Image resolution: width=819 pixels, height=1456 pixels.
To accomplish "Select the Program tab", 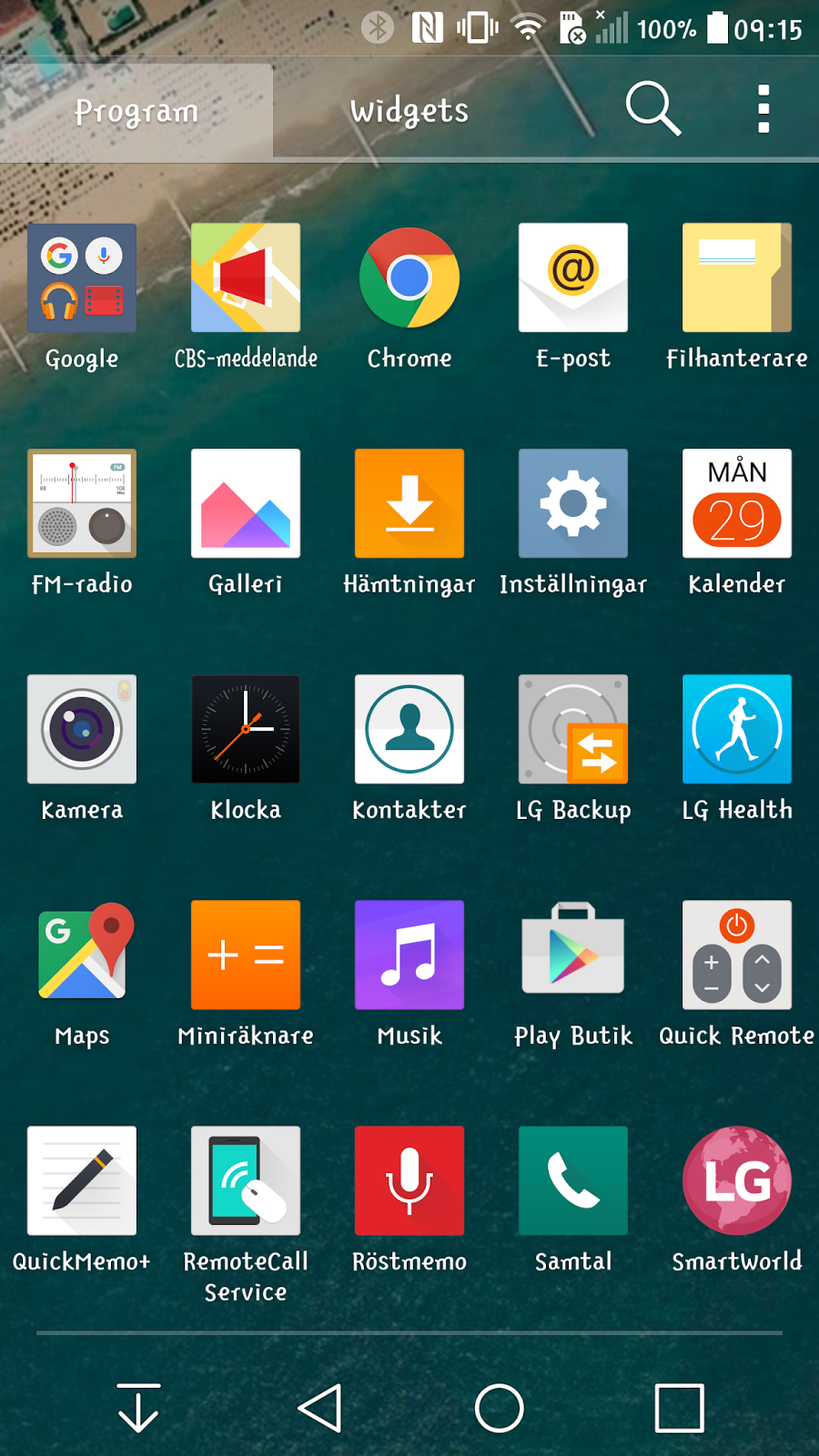I will 136,111.
